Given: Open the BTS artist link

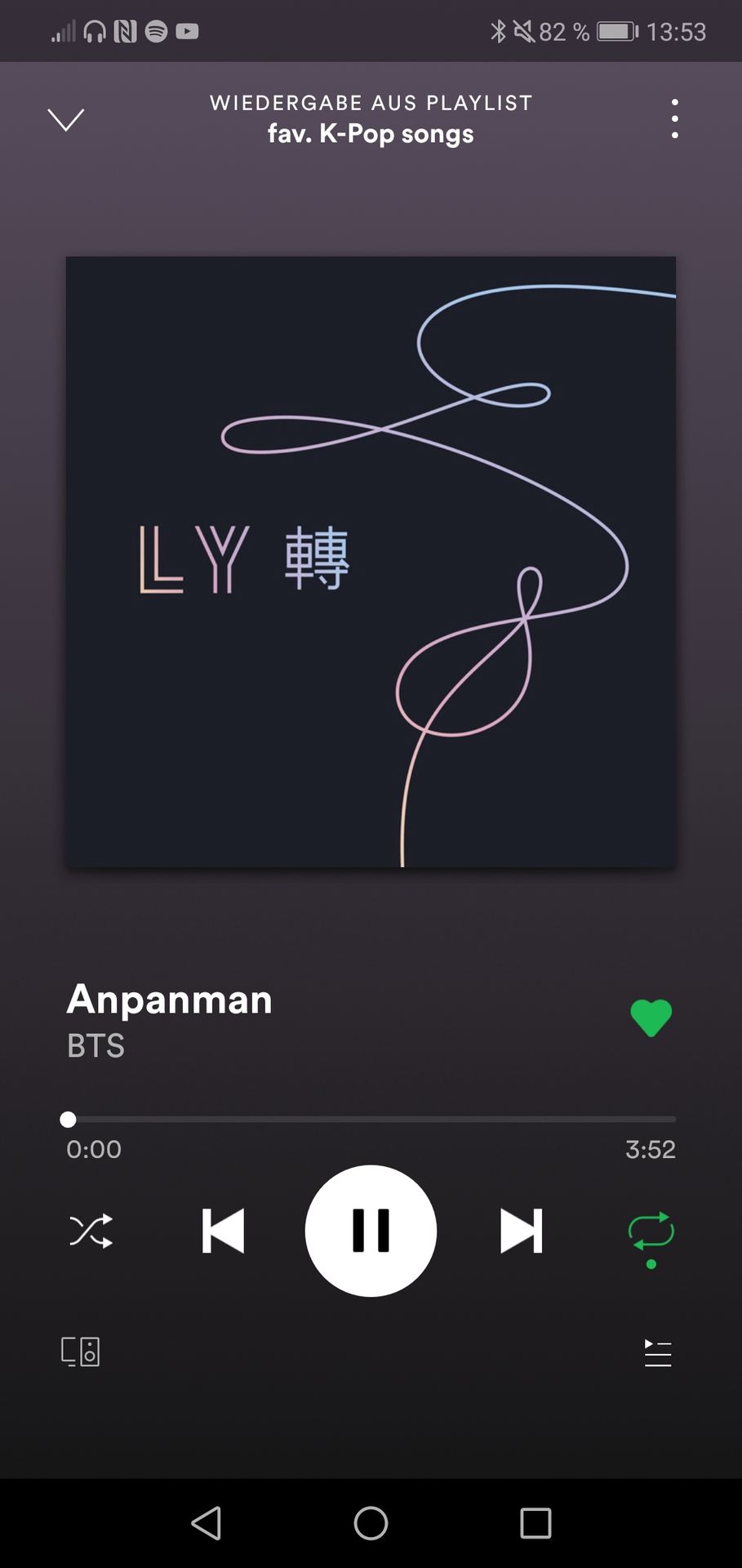Looking at the screenshot, I should (96, 1046).
